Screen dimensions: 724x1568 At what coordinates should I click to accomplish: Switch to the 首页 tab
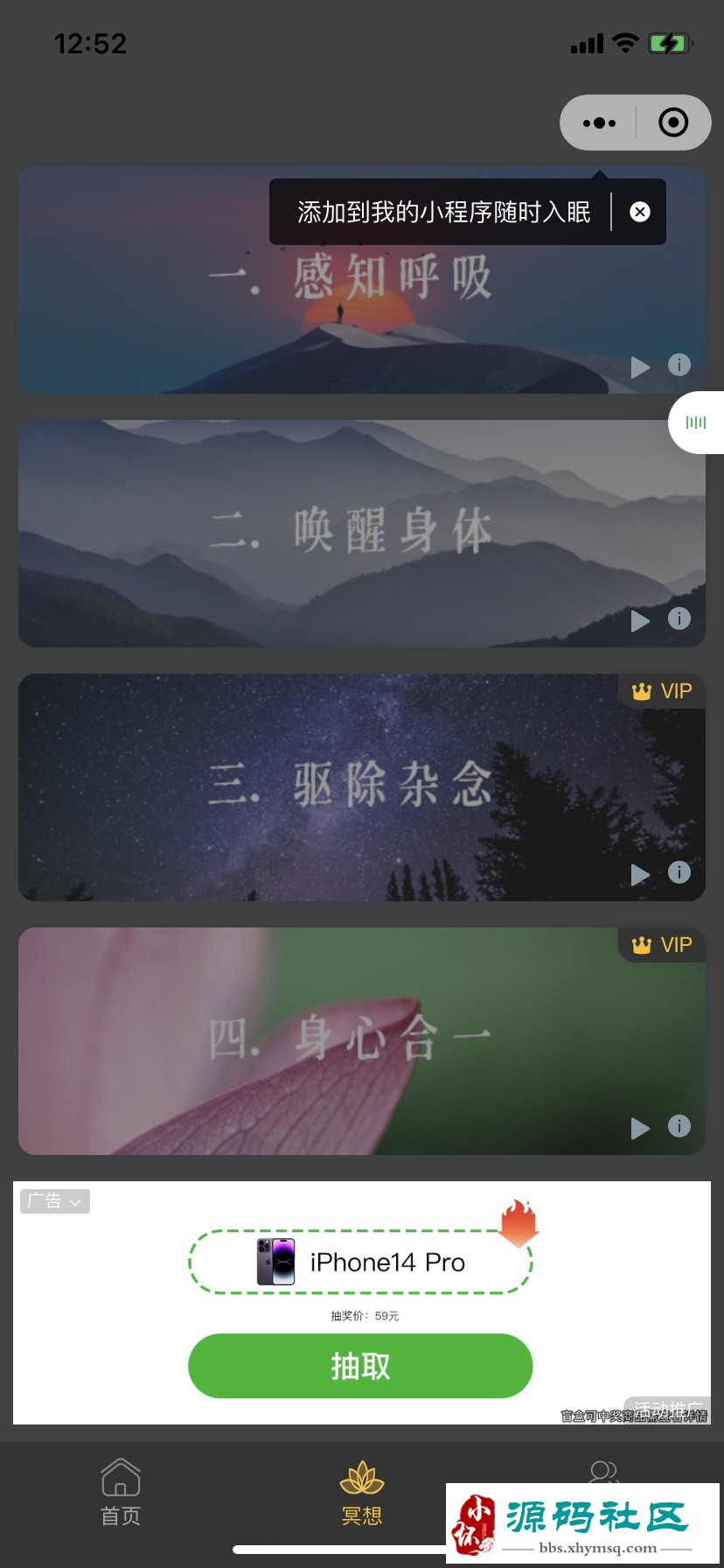tap(121, 1493)
